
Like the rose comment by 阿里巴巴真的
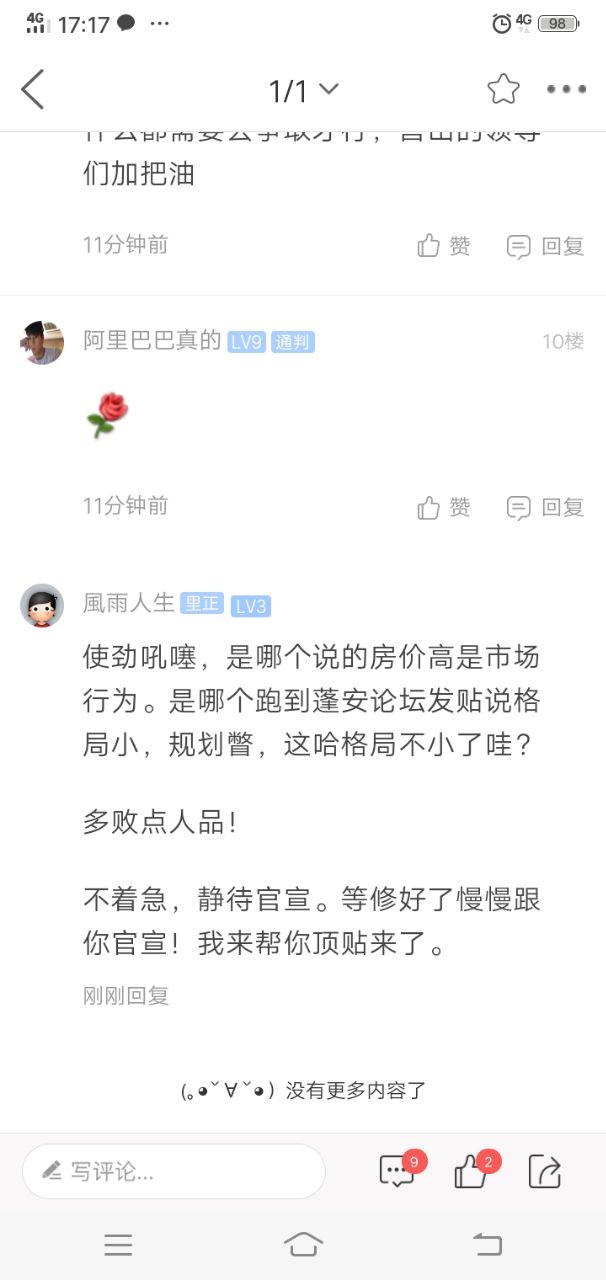pos(444,507)
